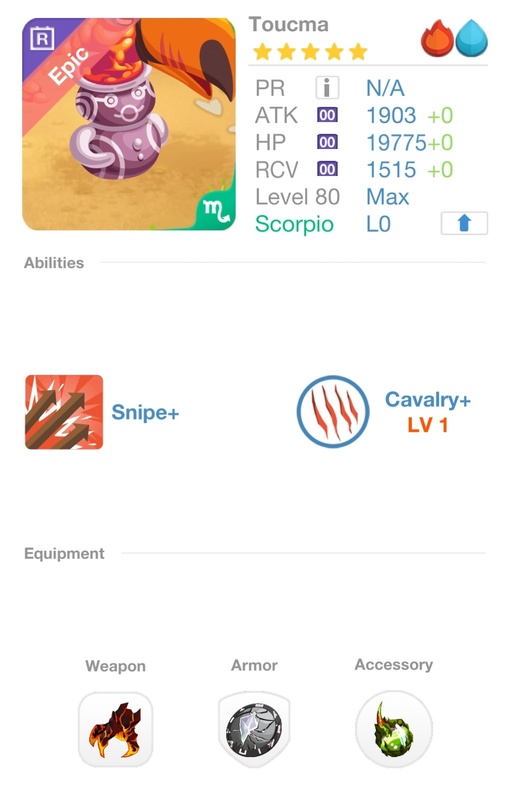Open the PR info icon
This screenshot has height=800, width=510.
[x=327, y=88]
